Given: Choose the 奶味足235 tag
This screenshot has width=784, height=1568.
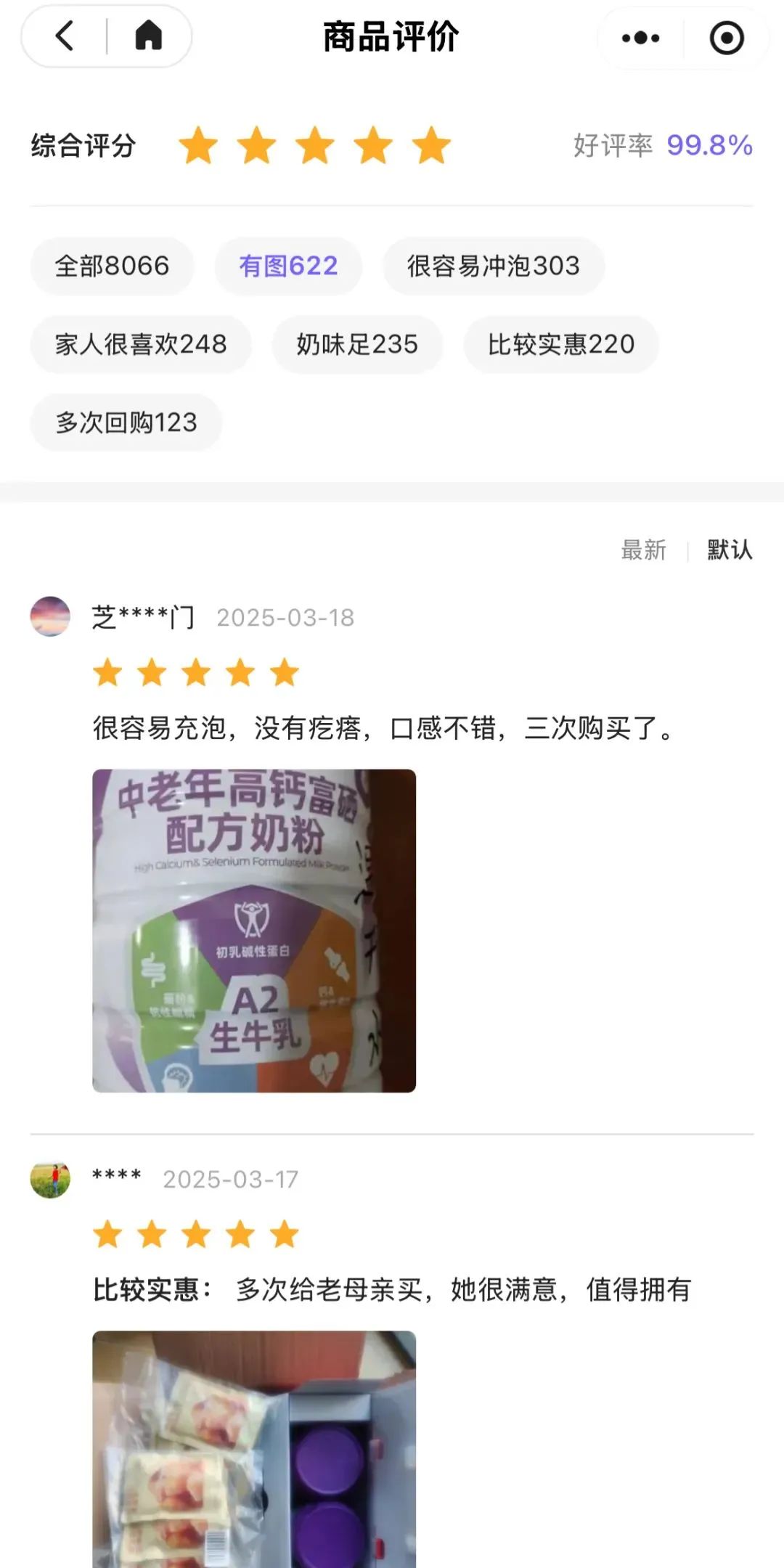Looking at the screenshot, I should [x=357, y=344].
